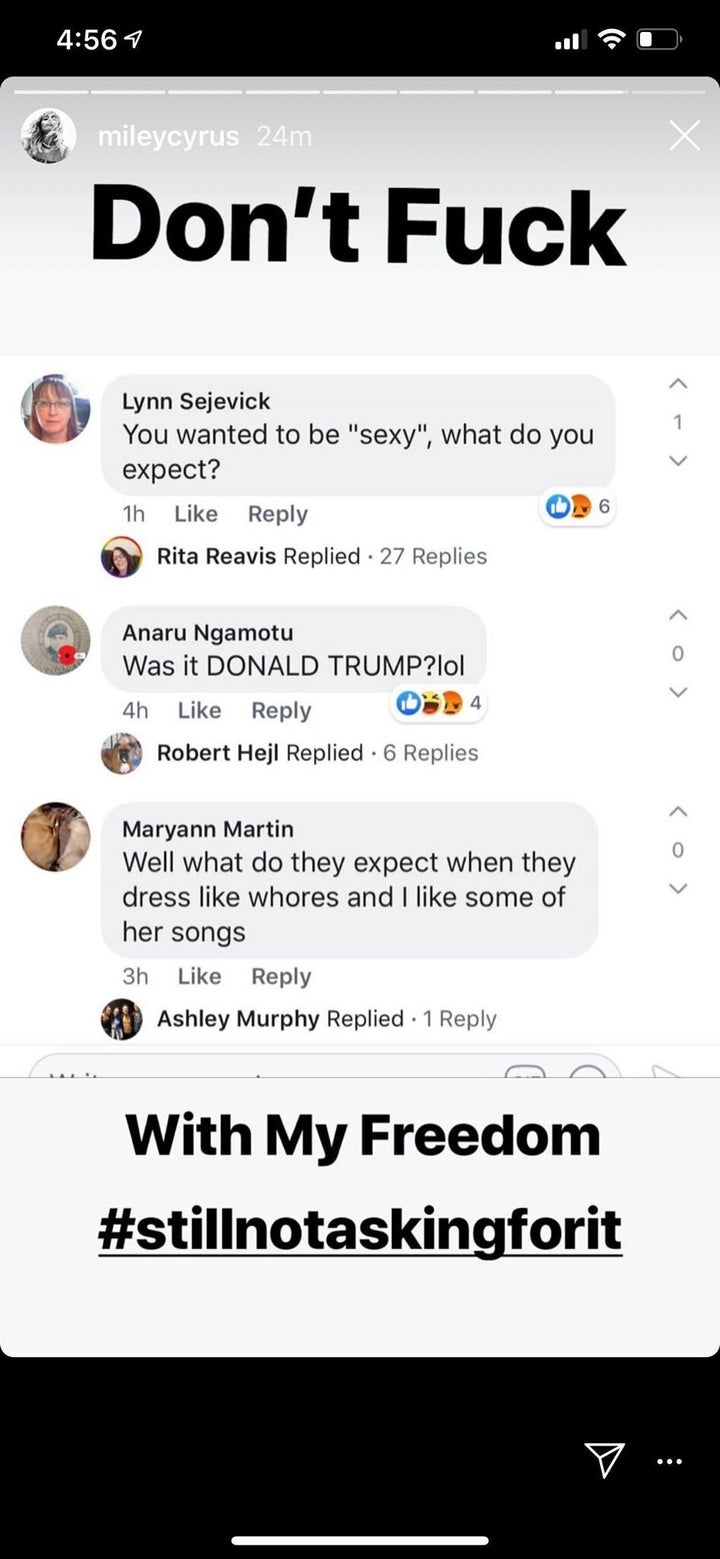Open the three-dot more options menu
The image size is (720, 1559).
[x=669, y=1461]
